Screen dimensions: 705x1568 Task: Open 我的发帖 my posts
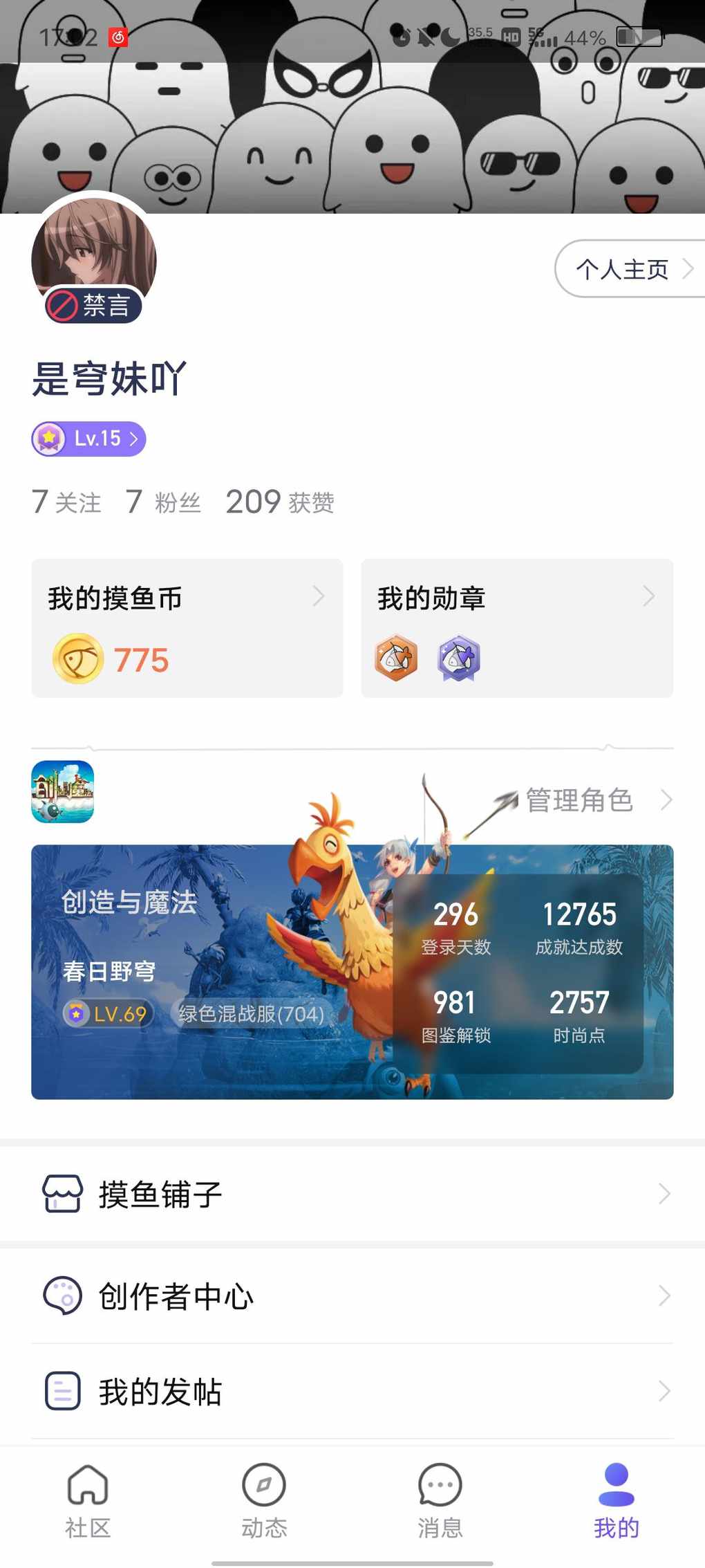[x=352, y=1391]
